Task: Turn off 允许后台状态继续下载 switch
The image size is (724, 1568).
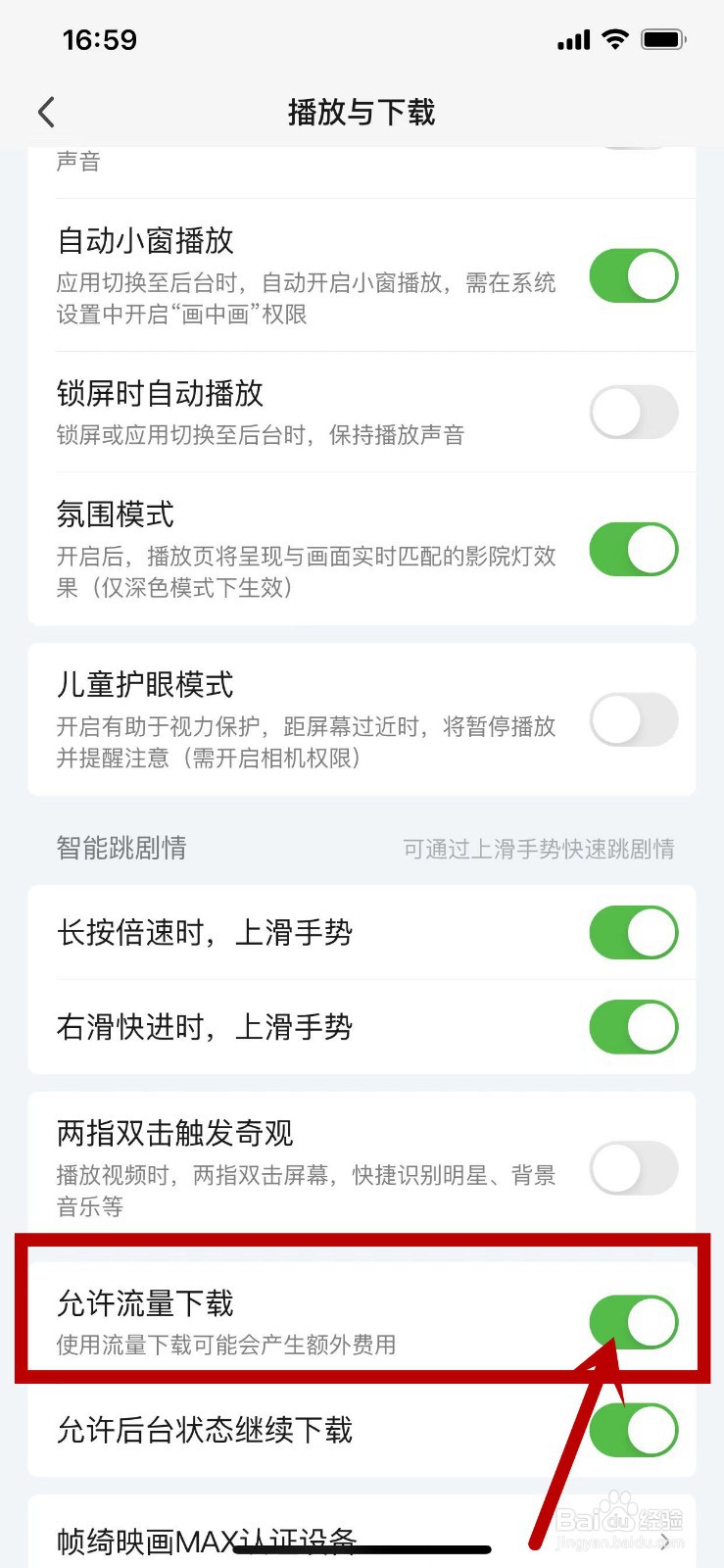Action: (633, 1430)
